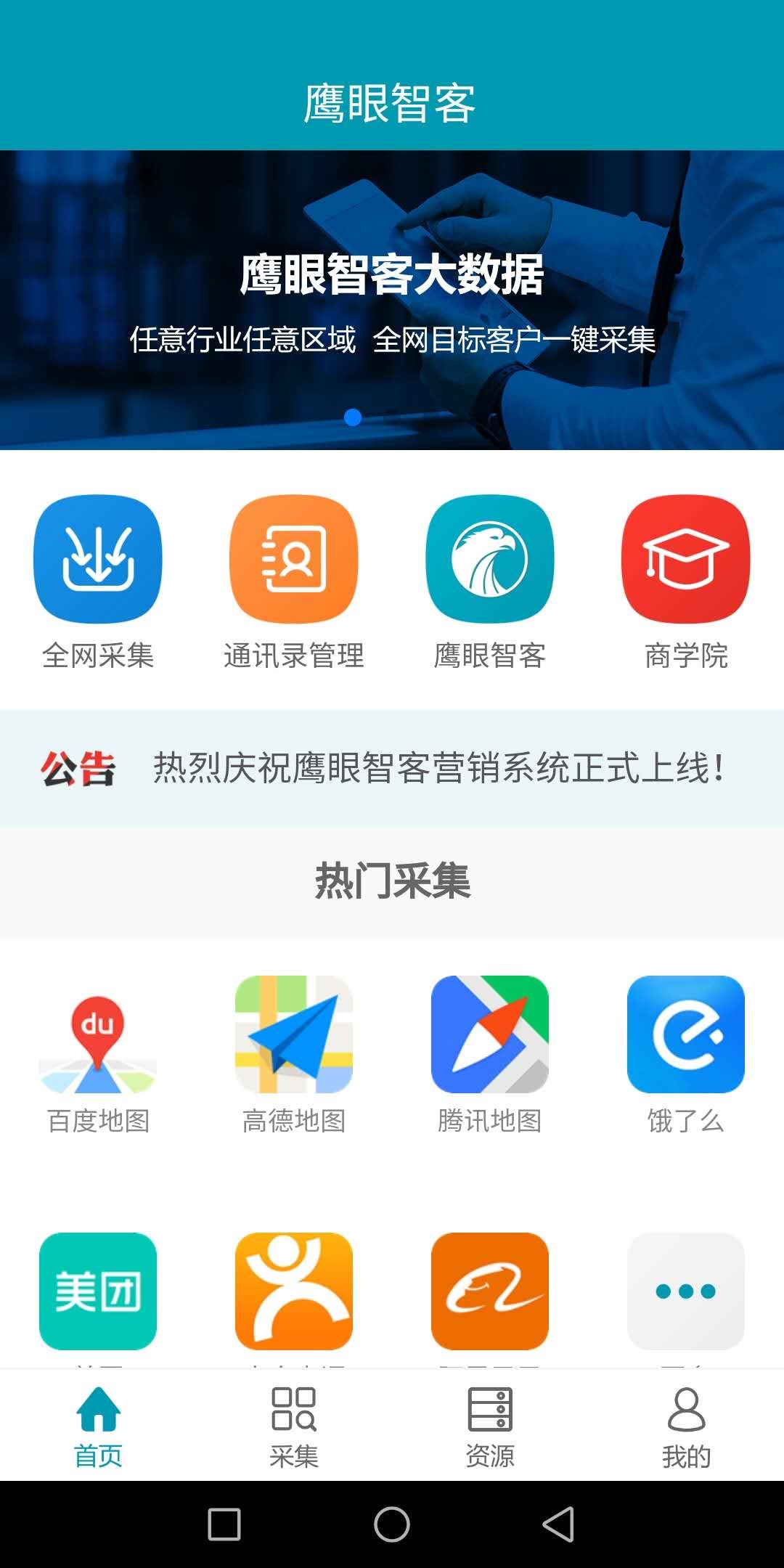The height and width of the screenshot is (1568, 784).
Task: Select the carousel page indicator dot
Action: 355,417
